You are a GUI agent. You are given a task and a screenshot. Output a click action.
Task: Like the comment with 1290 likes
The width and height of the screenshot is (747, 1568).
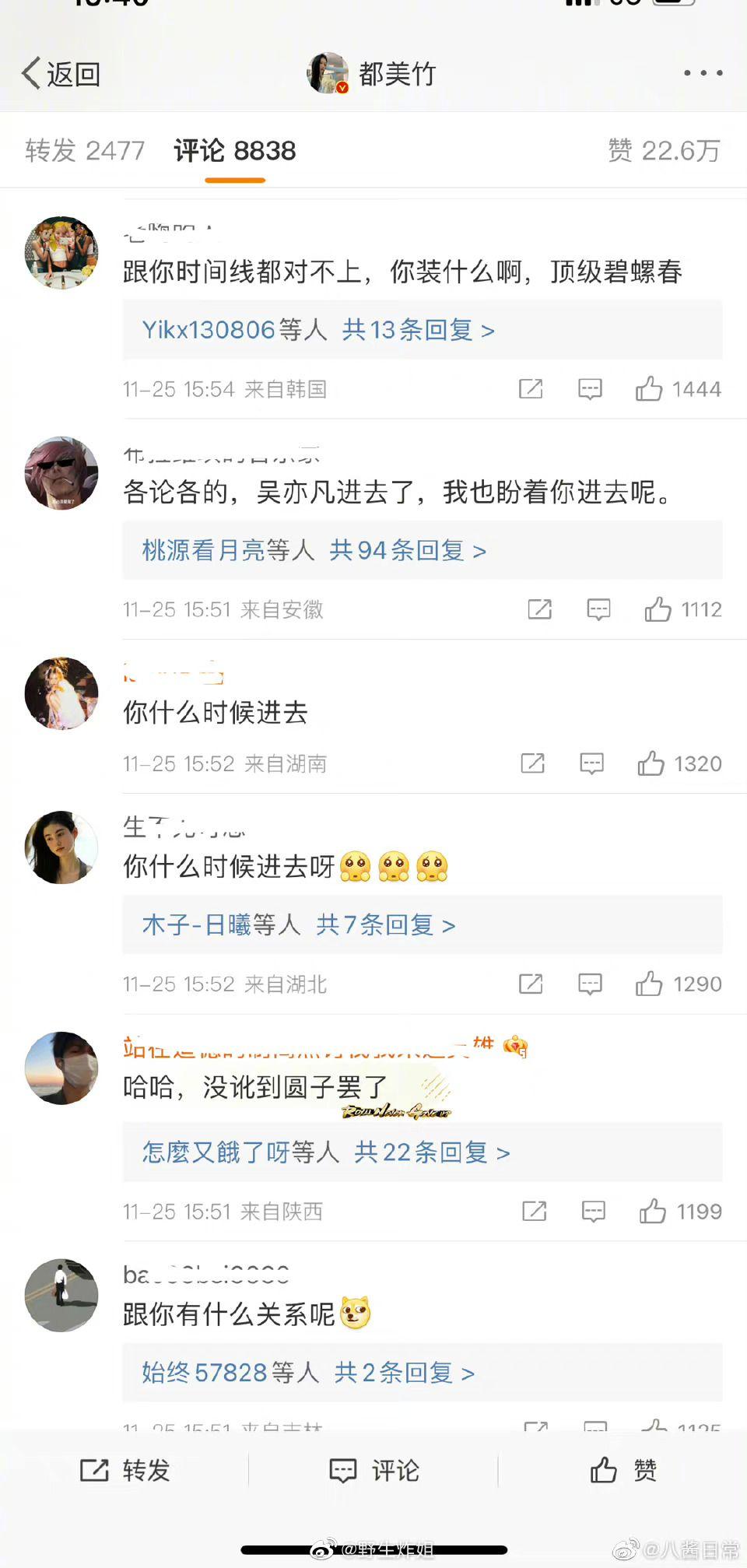tap(649, 984)
